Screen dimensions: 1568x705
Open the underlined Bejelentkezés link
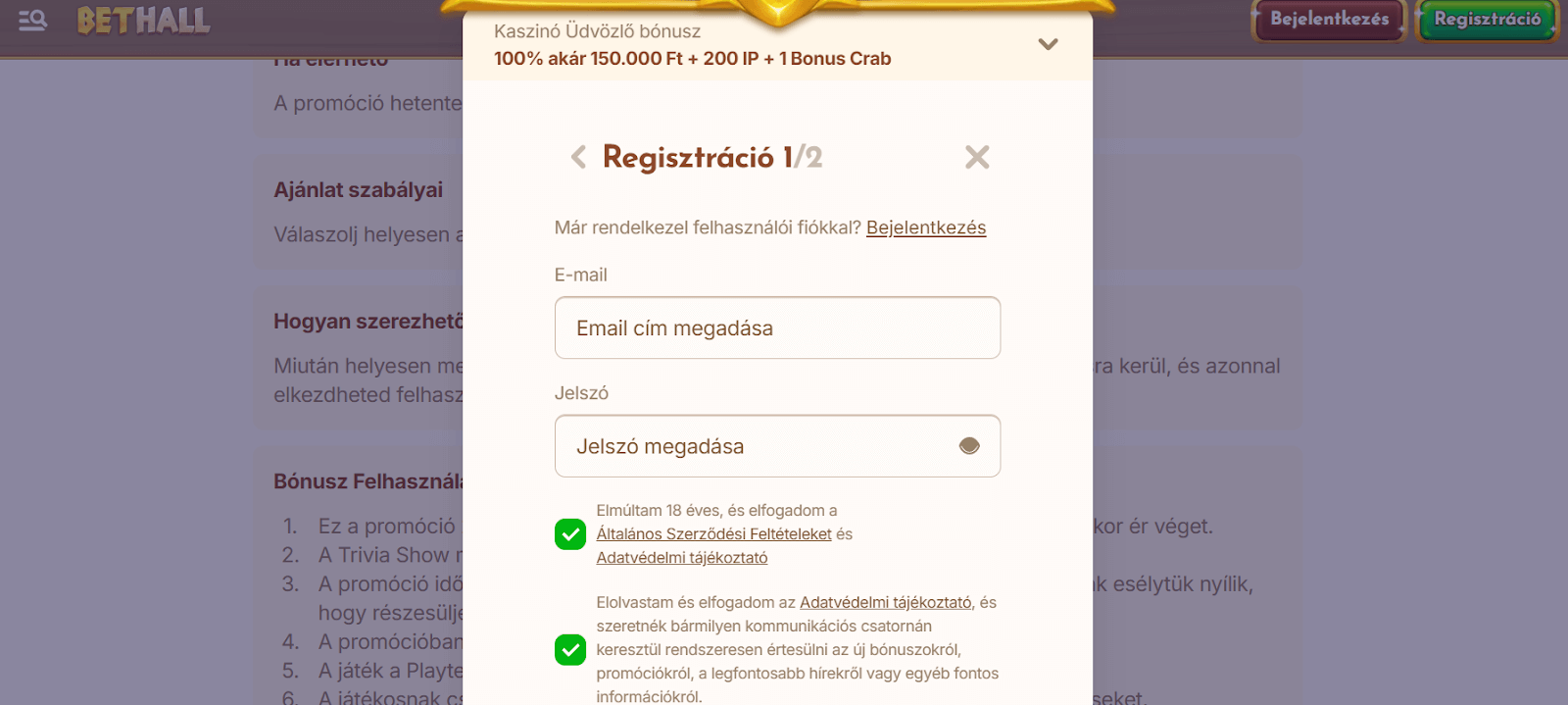[x=925, y=227]
